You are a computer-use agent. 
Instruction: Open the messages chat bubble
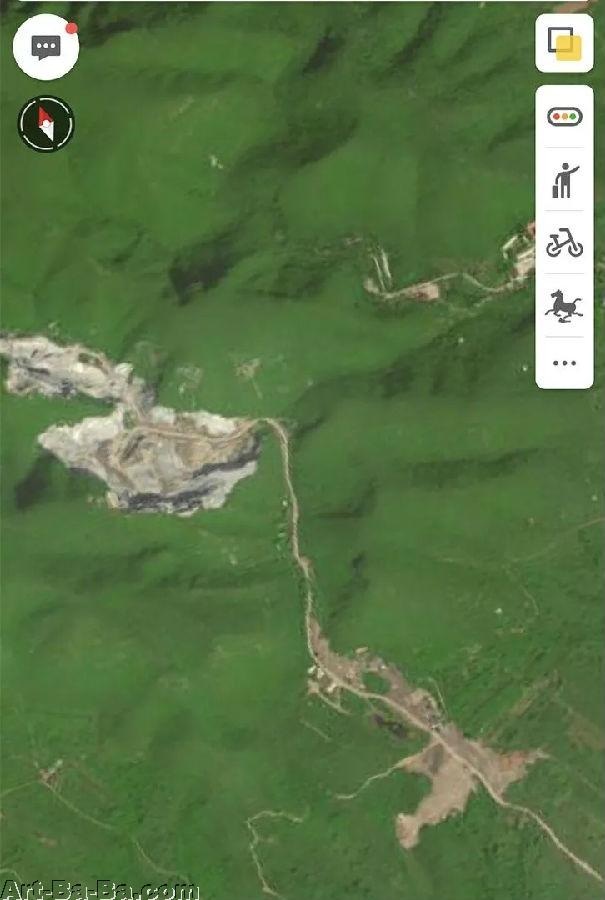[46, 47]
